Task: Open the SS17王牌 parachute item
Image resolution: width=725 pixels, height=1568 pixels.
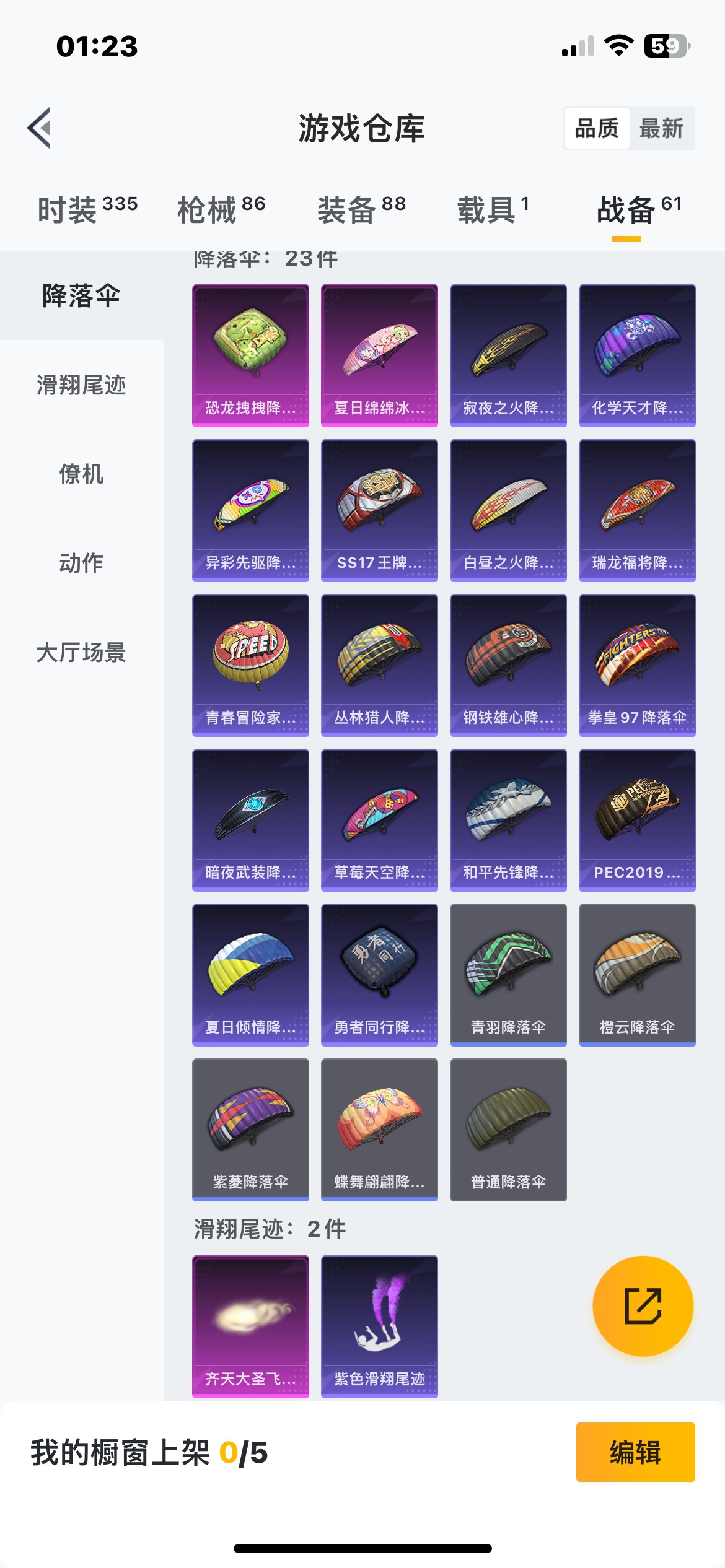Action: [x=379, y=510]
